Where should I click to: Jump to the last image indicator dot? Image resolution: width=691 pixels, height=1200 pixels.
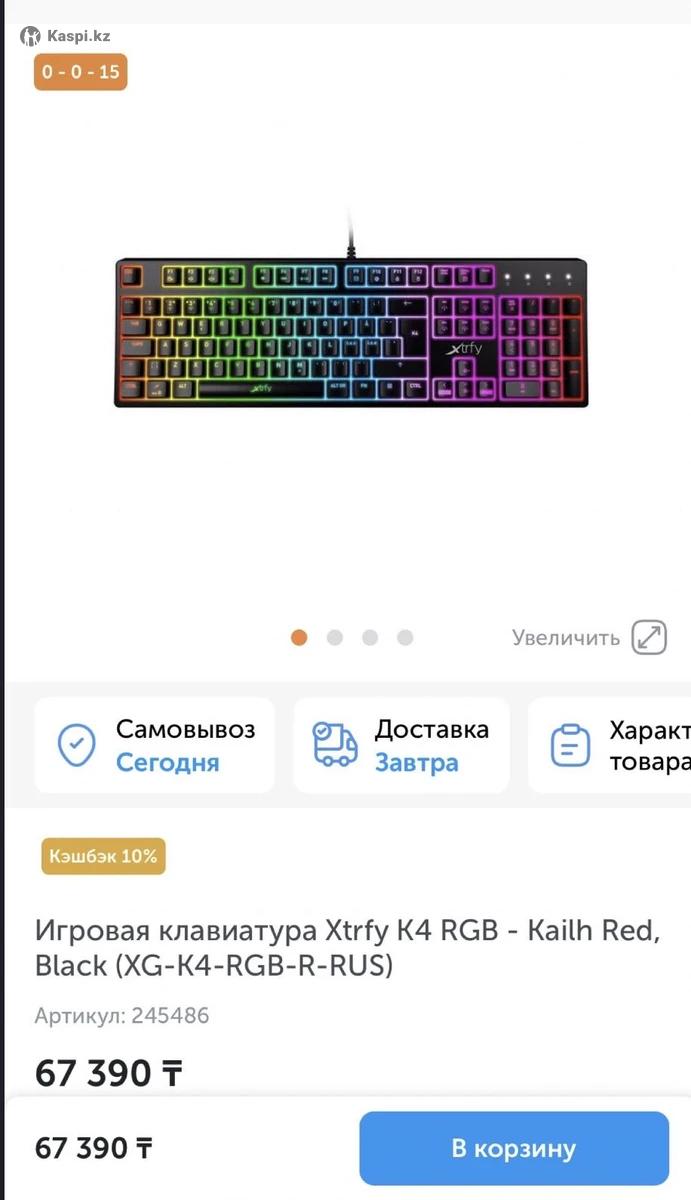405,637
